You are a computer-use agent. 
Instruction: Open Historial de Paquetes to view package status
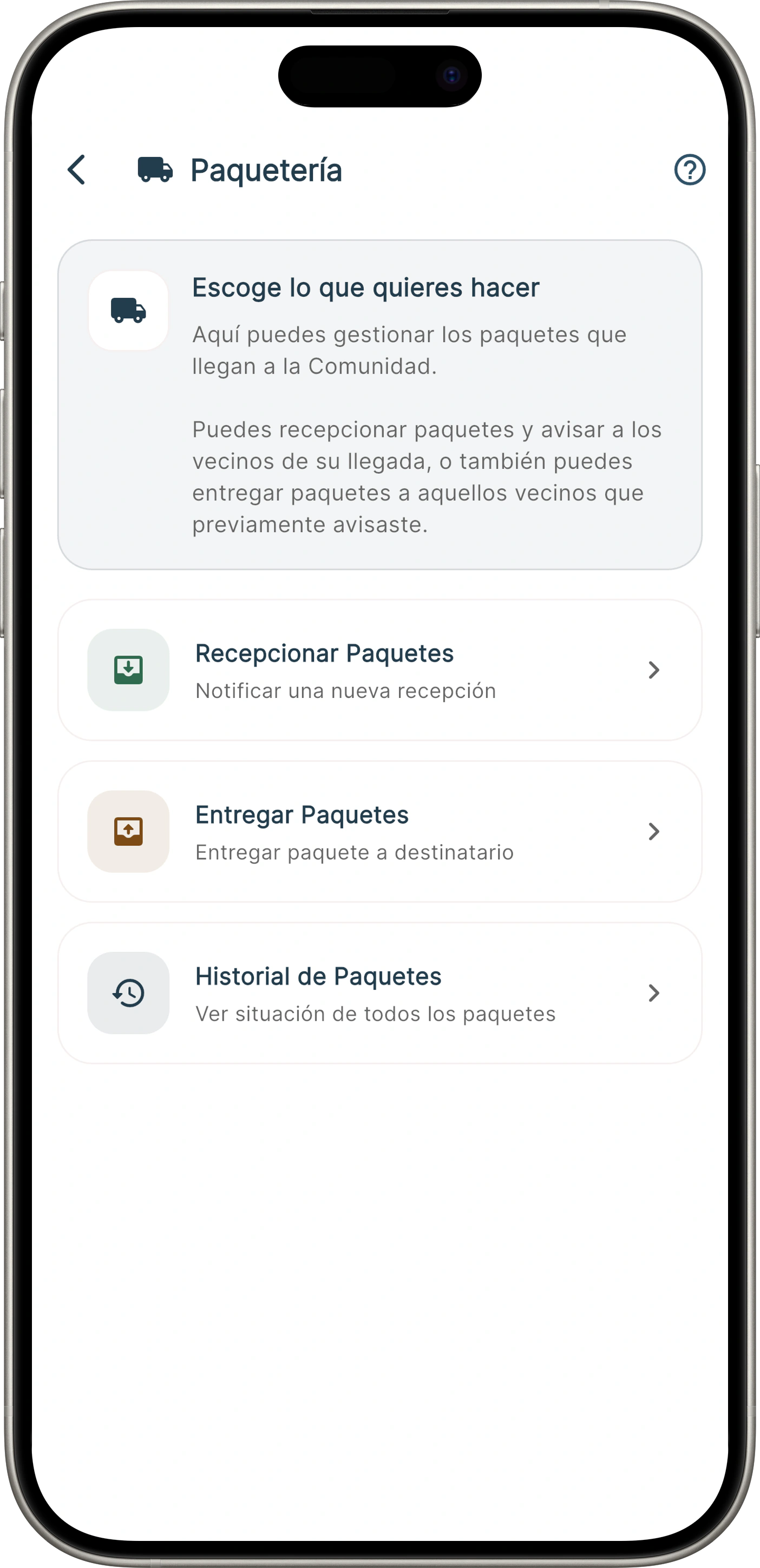(x=319, y=977)
